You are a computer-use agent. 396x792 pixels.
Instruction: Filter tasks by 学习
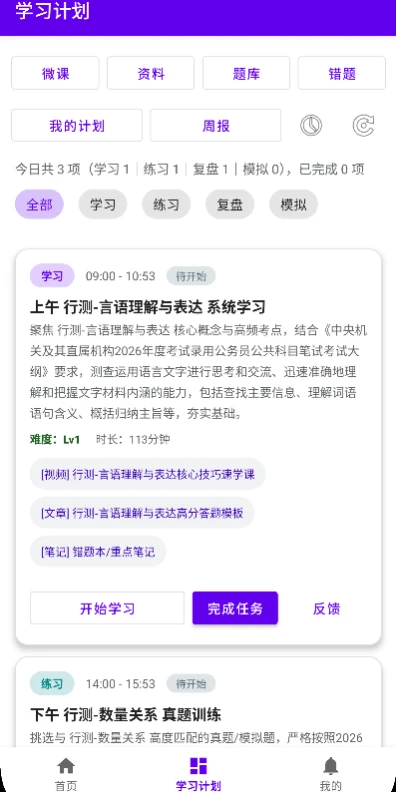(103, 205)
